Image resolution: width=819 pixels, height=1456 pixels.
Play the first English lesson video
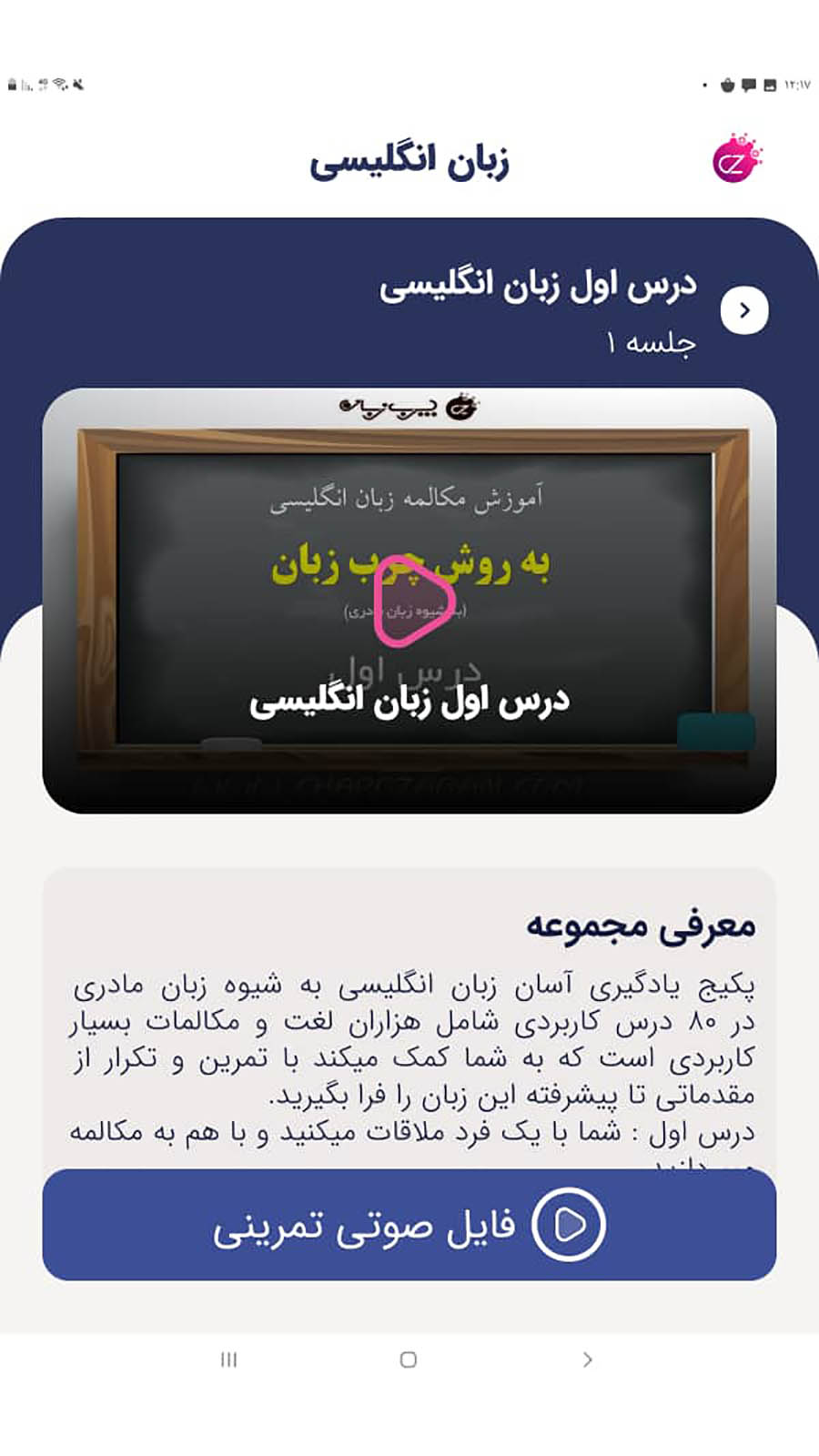[414, 601]
